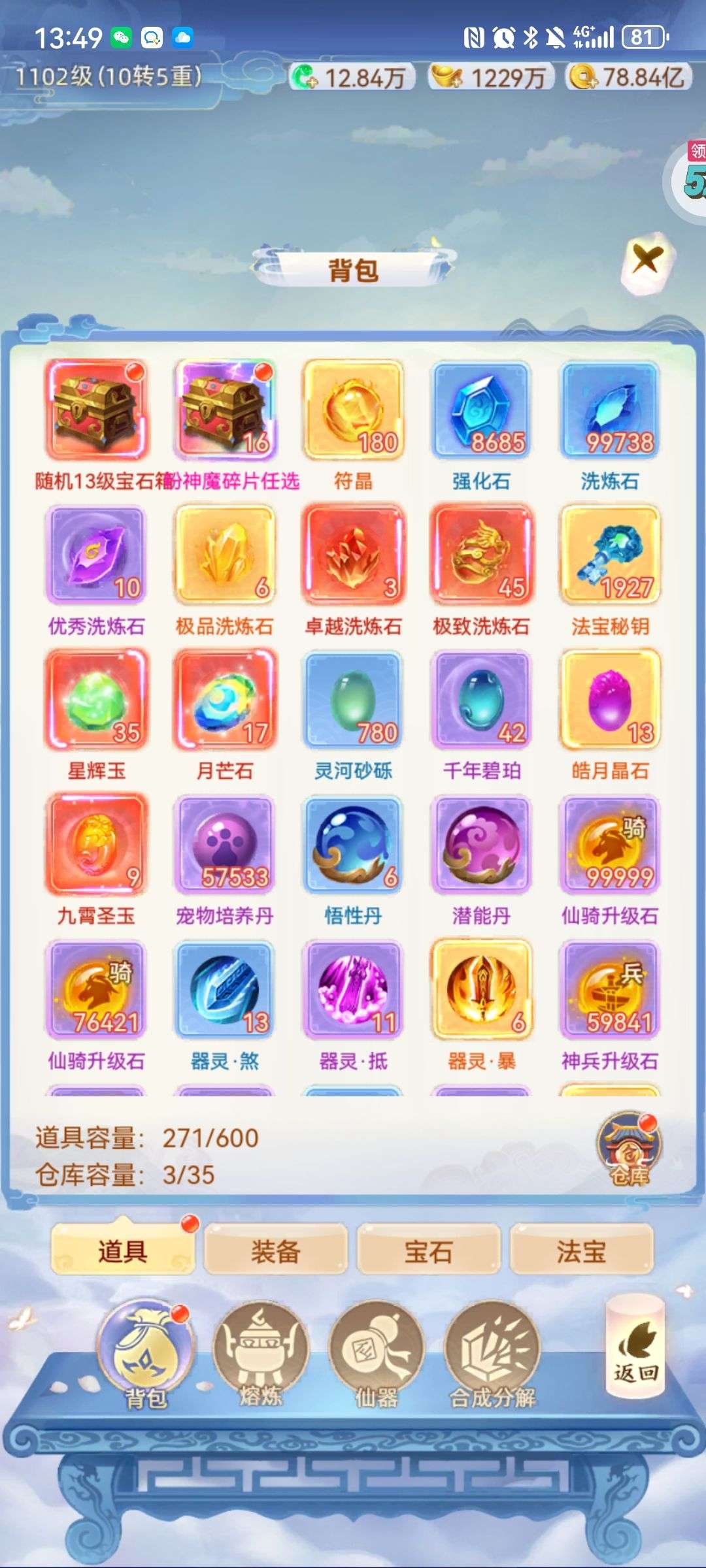Select the 符晶 item
Viewport: 706px width, 1568px height.
pyautogui.click(x=353, y=410)
